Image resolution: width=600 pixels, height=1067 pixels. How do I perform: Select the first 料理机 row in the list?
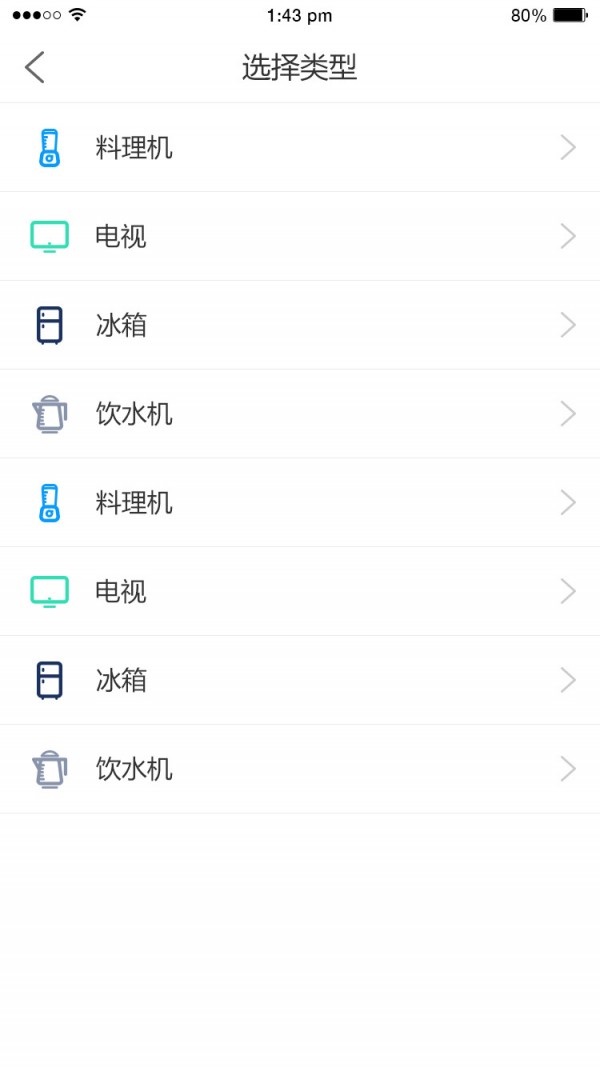pyautogui.click(x=300, y=148)
